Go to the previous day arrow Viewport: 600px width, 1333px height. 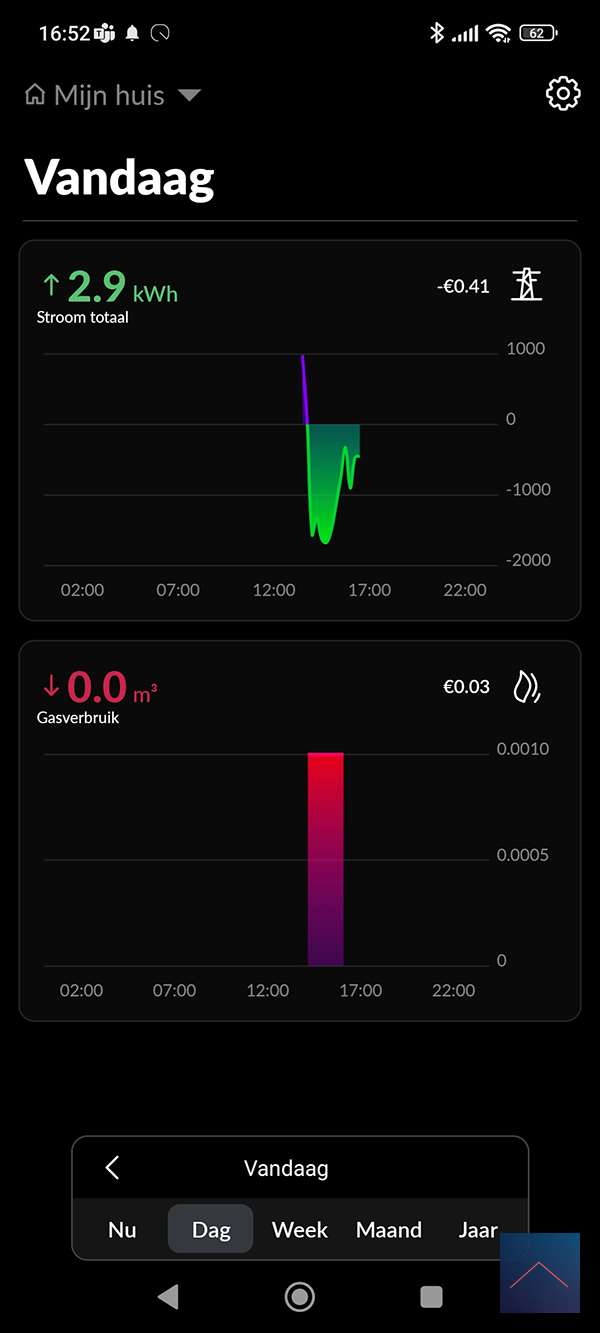coord(113,1167)
